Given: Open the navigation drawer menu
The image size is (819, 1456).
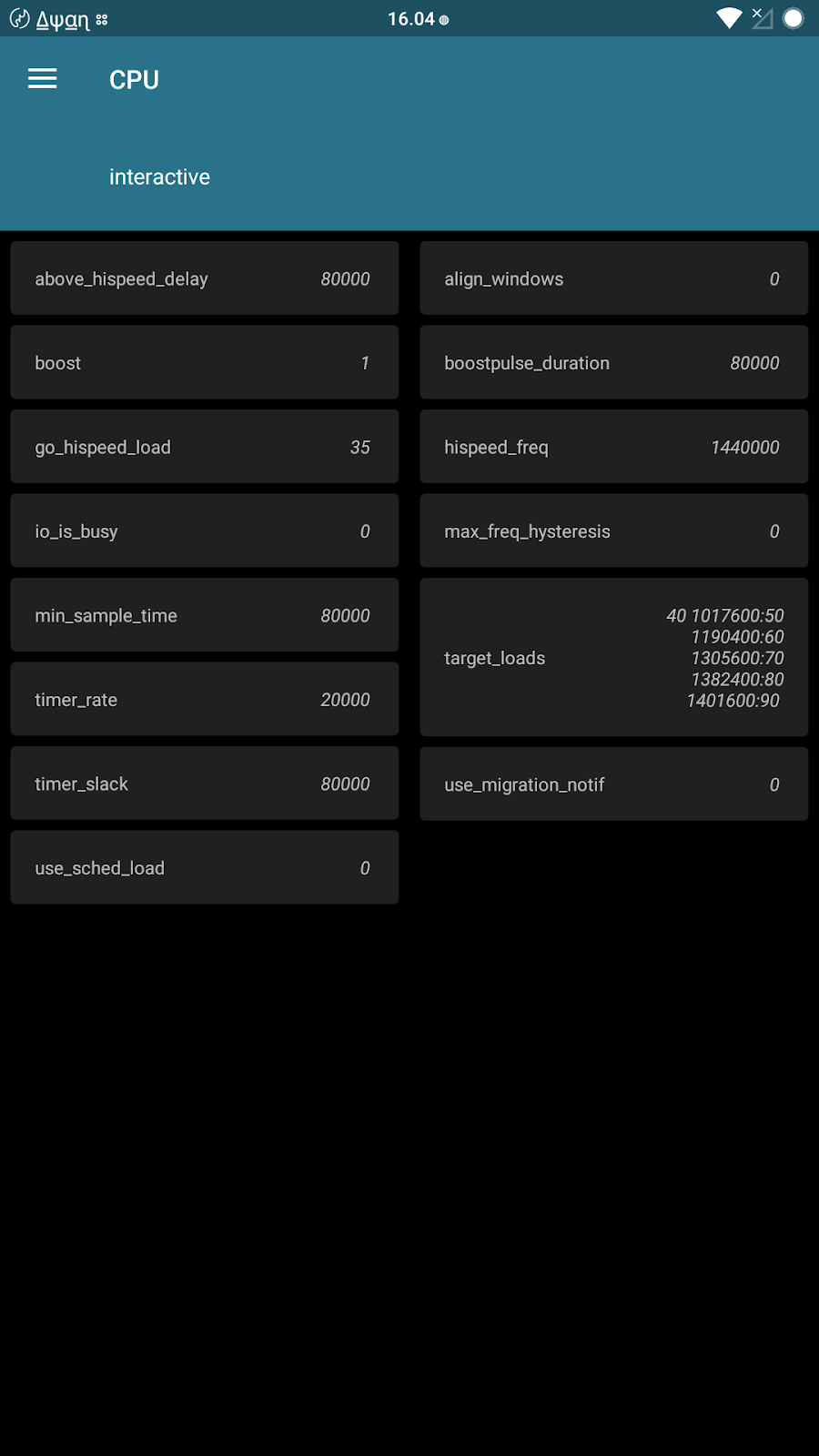Looking at the screenshot, I should pos(42,78).
